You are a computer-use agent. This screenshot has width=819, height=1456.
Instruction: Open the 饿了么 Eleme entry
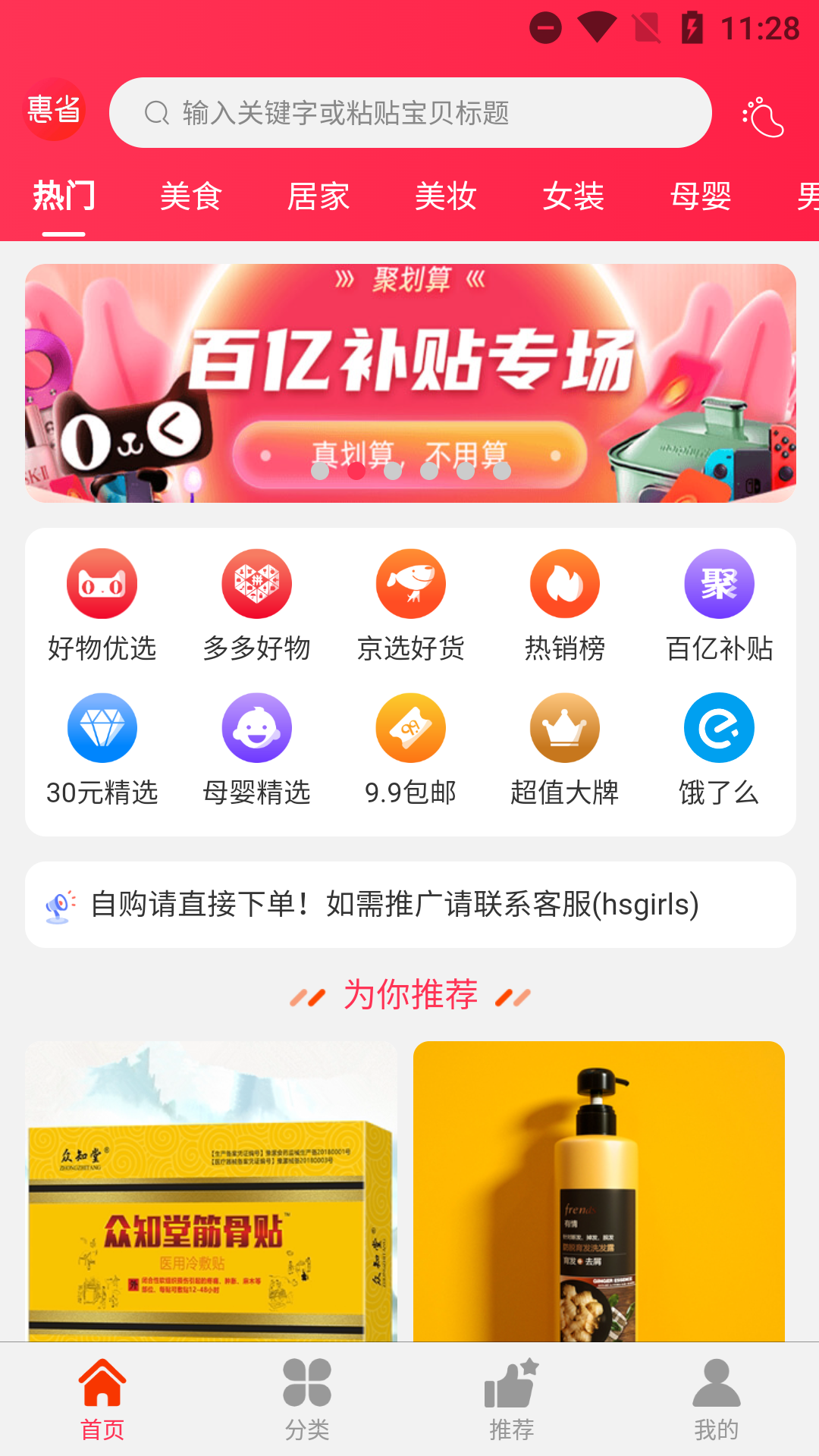click(718, 751)
